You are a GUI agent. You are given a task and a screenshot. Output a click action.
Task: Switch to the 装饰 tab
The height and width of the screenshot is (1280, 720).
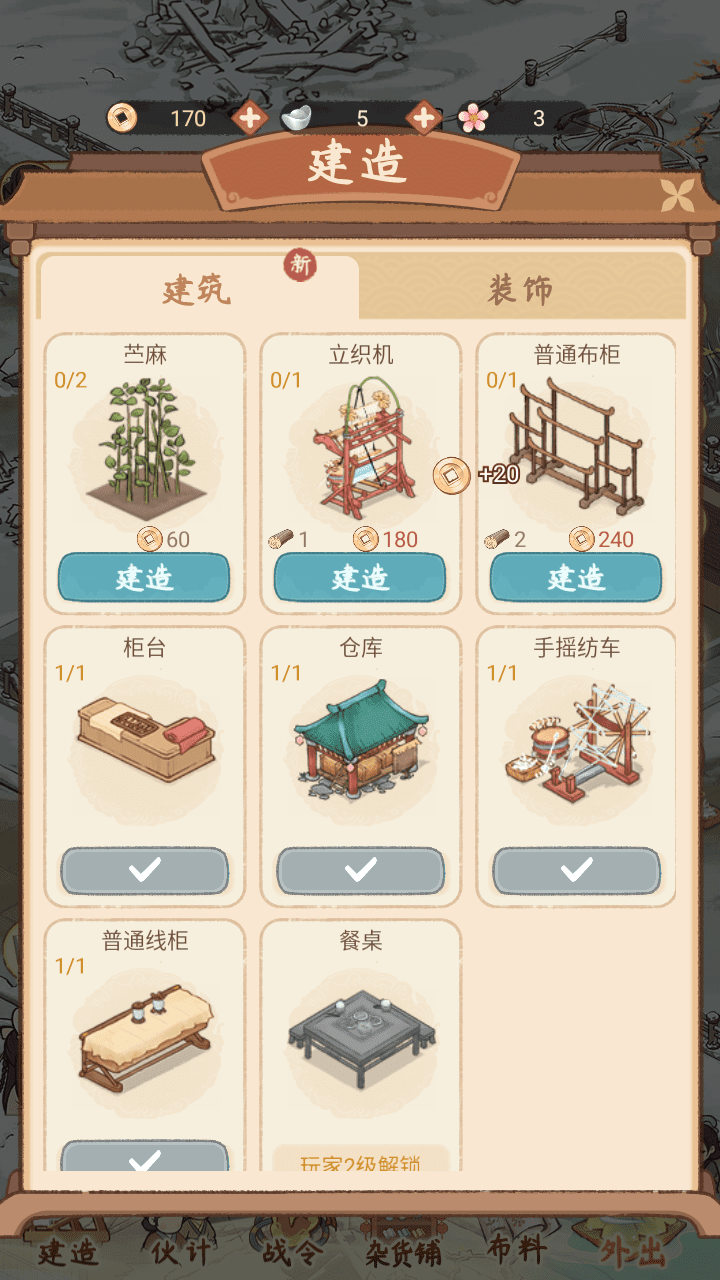pyautogui.click(x=521, y=289)
